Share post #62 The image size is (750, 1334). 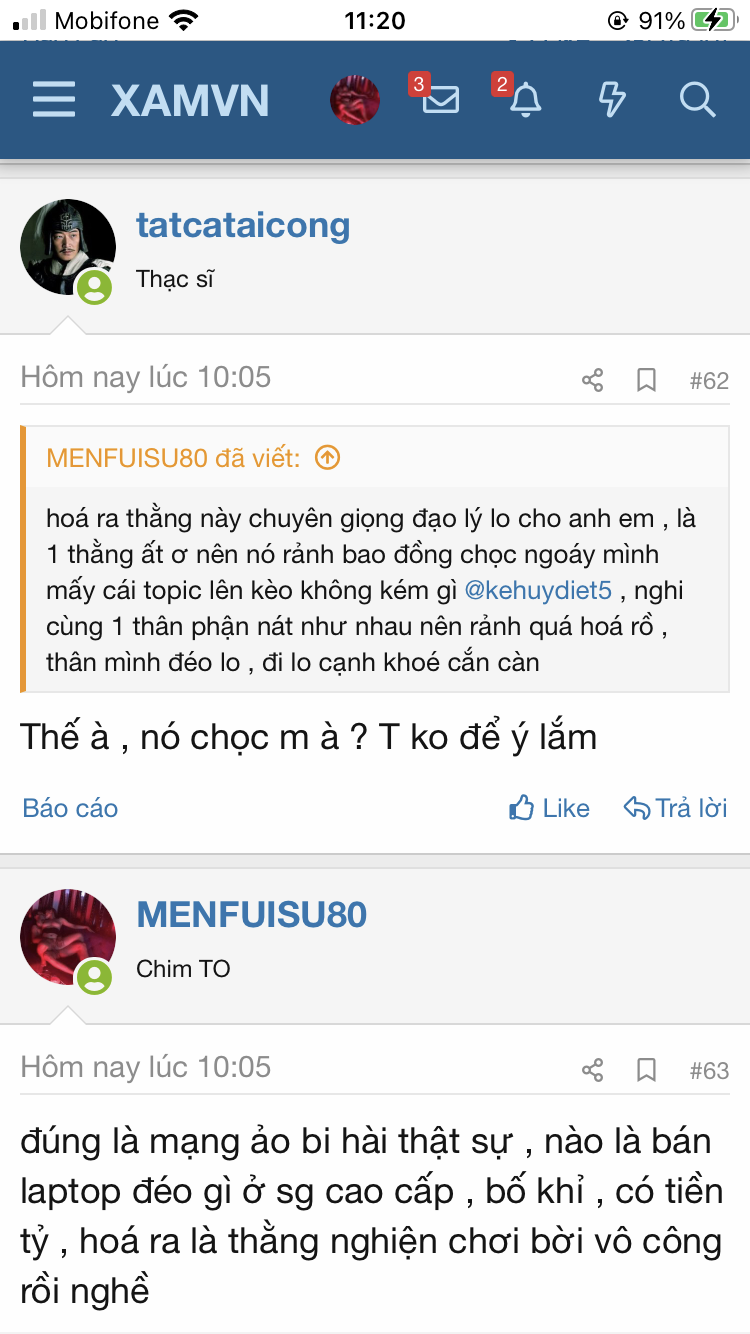tap(592, 380)
